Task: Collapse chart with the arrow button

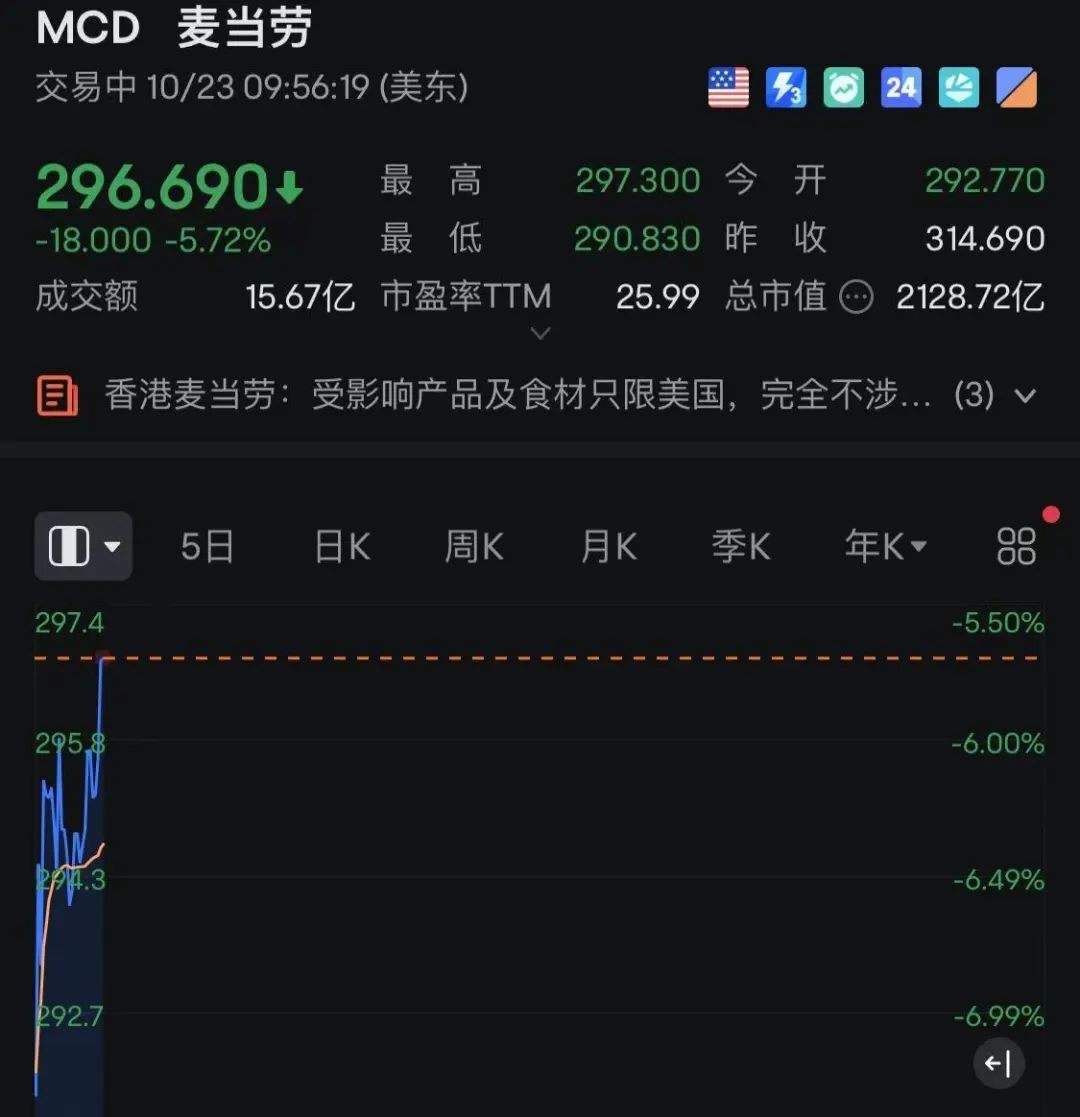Action: 998,1063
